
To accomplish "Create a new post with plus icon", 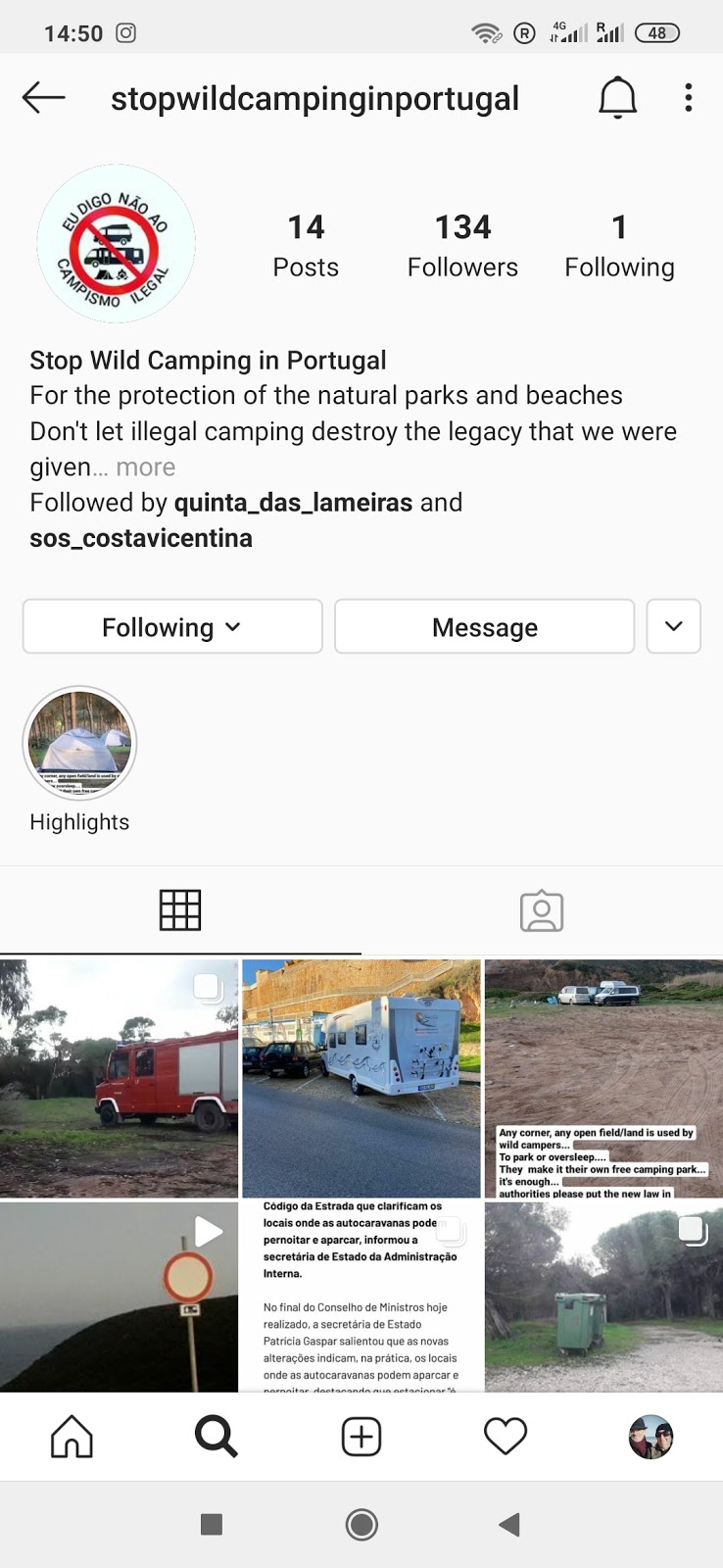I will point(361,1437).
